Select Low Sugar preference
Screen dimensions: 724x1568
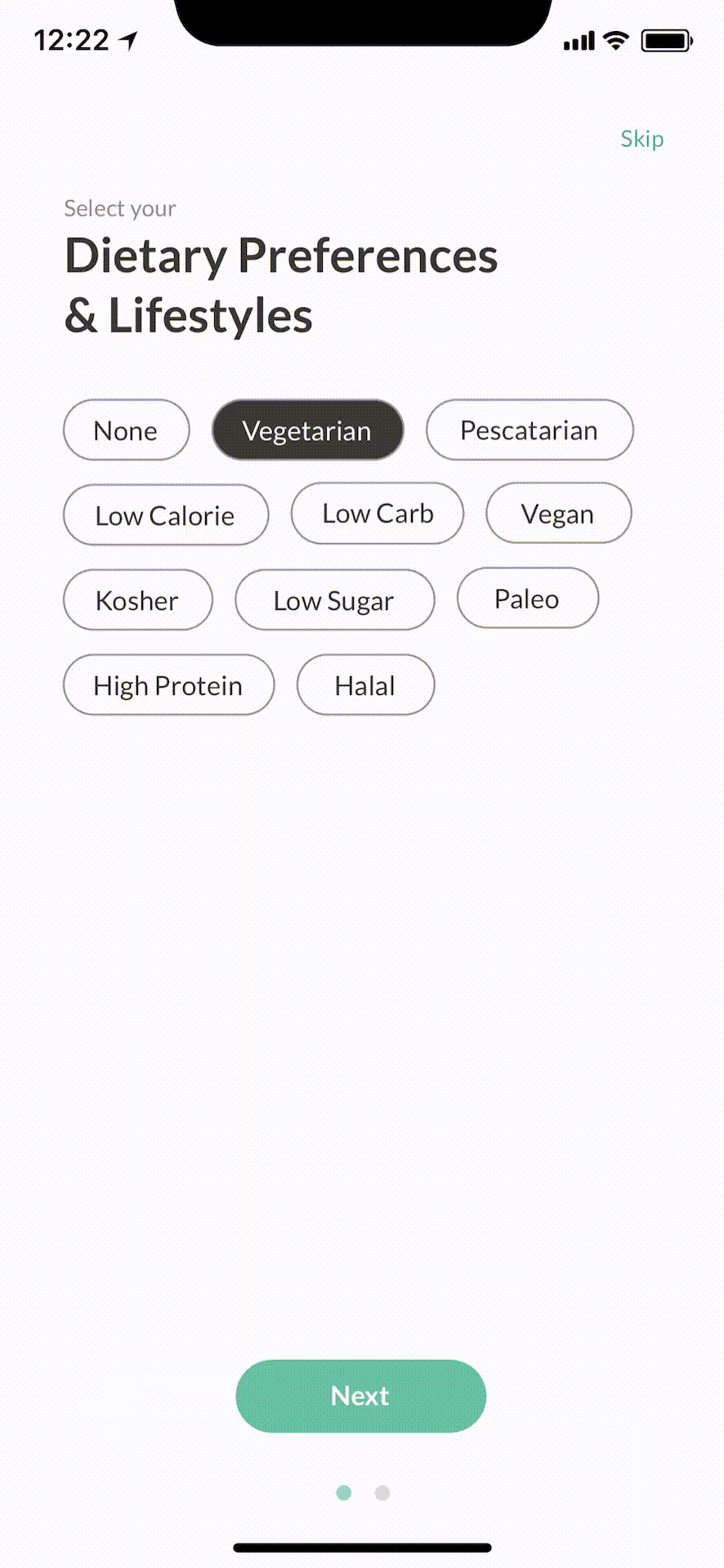pos(334,599)
